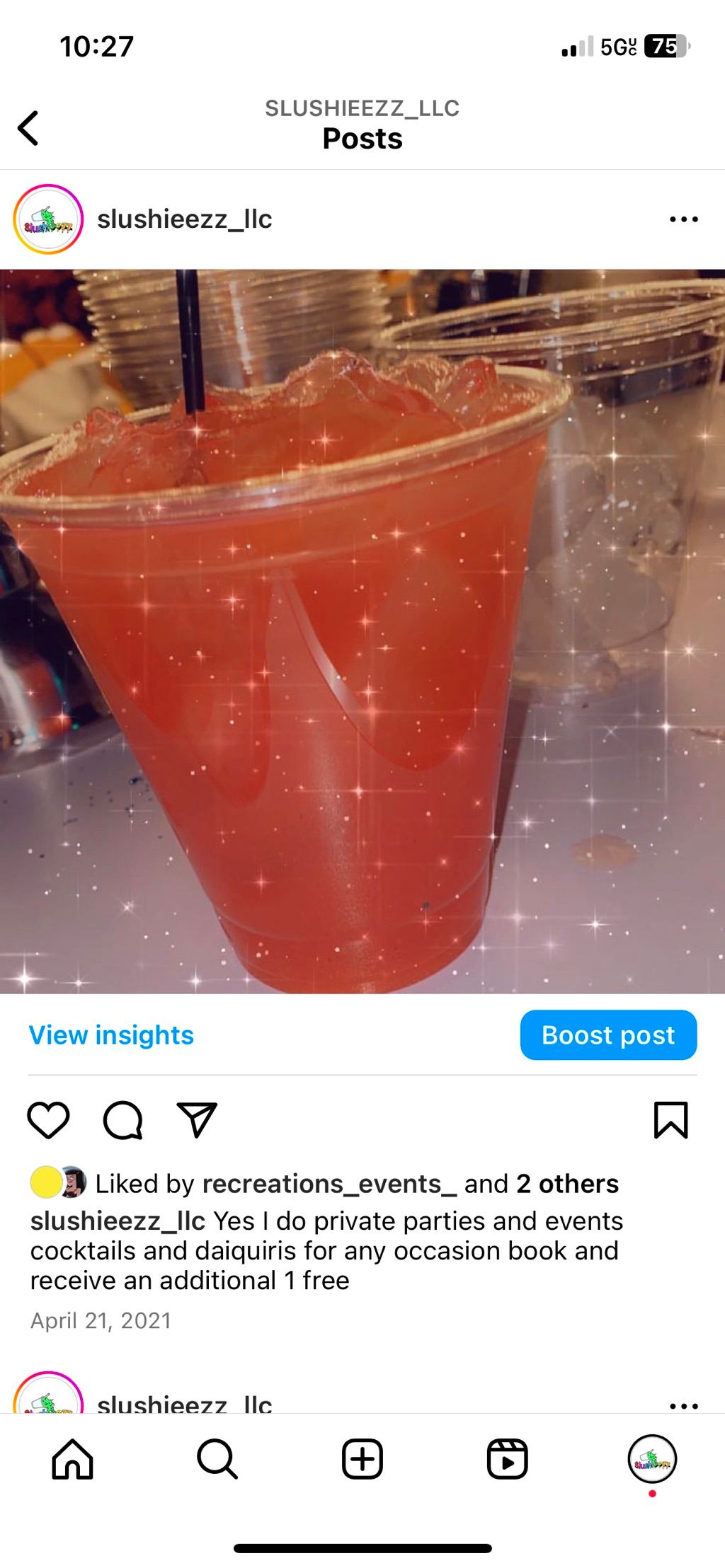The width and height of the screenshot is (725, 1568).
Task: Bookmark the drink post
Action: tap(670, 1120)
